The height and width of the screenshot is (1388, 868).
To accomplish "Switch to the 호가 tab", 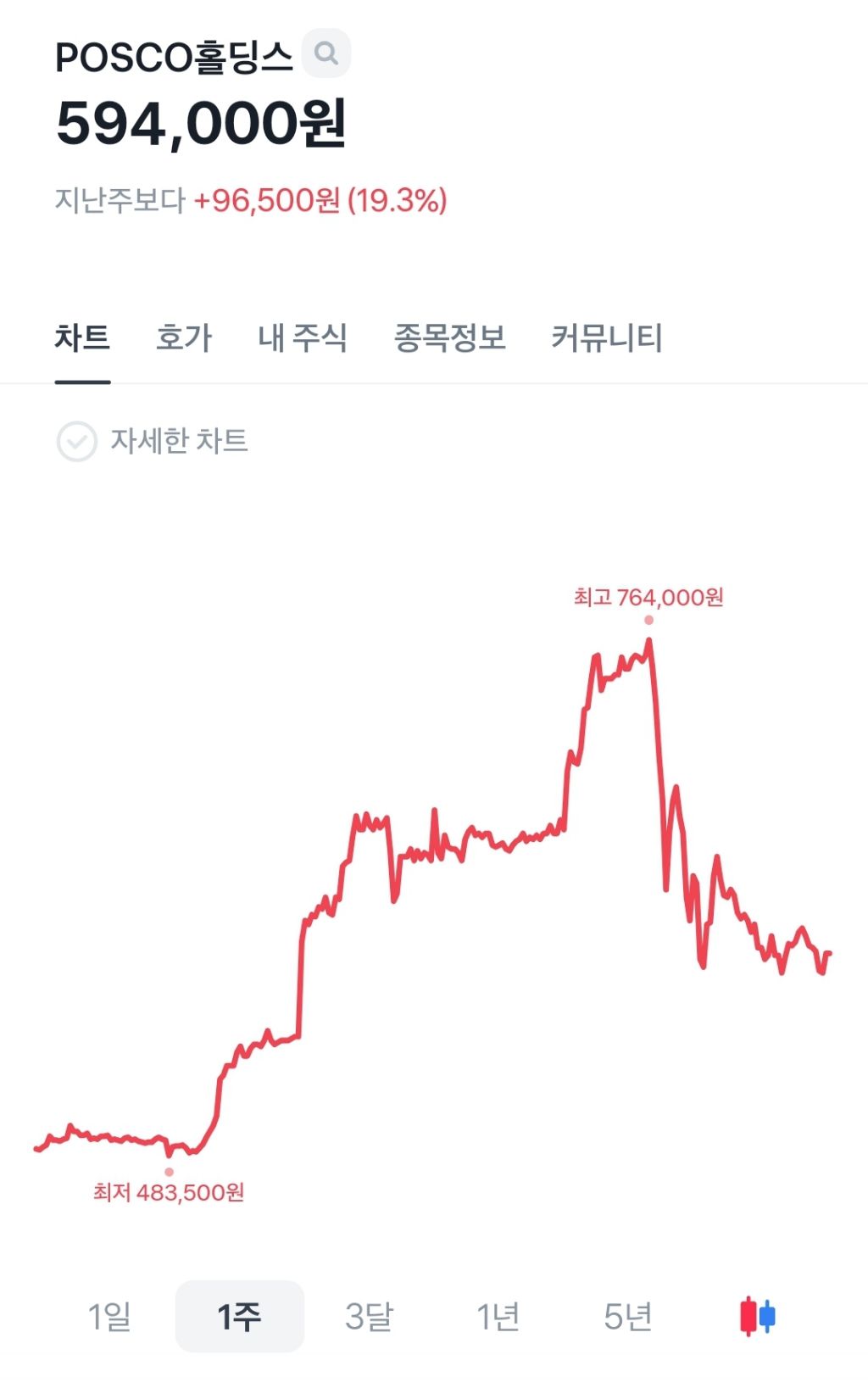I will point(184,338).
